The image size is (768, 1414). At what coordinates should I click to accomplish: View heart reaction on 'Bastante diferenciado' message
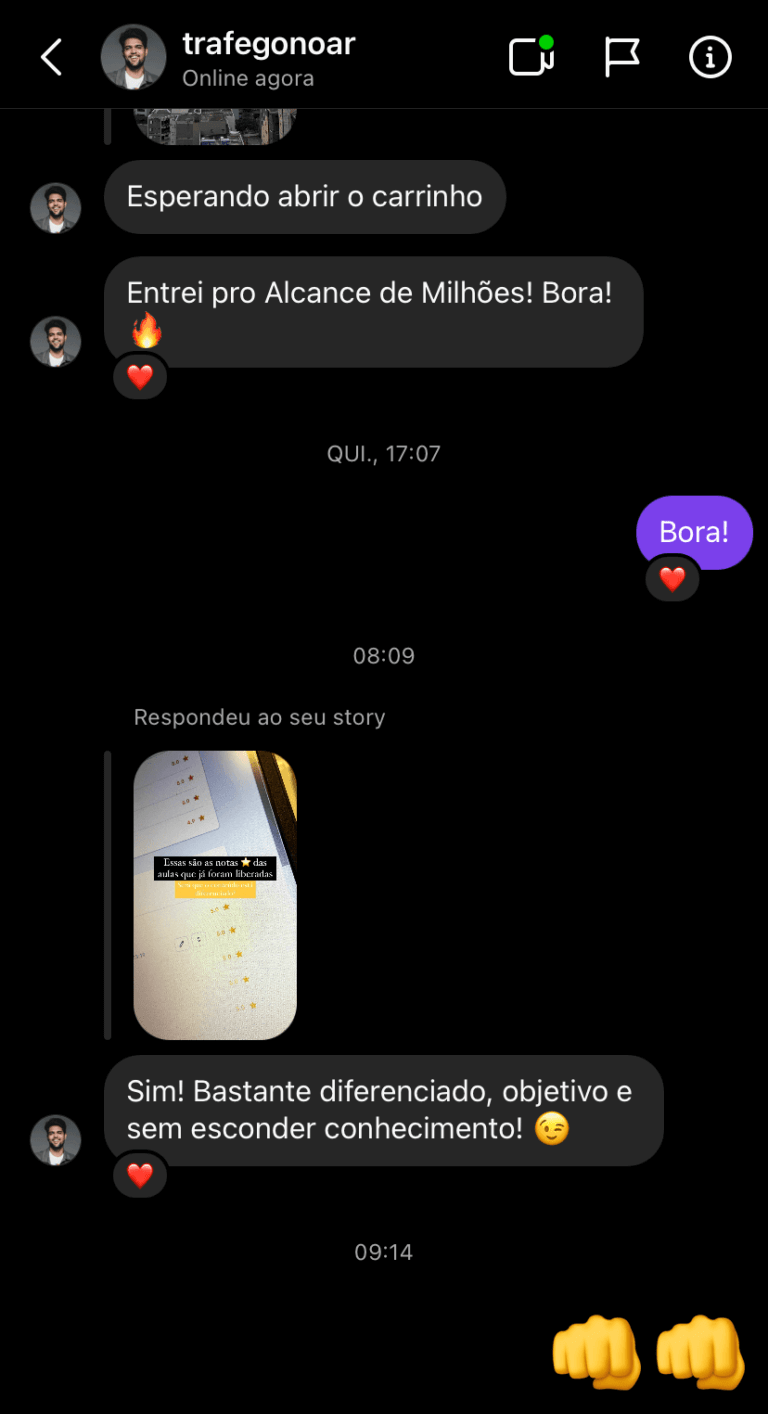(x=140, y=1175)
